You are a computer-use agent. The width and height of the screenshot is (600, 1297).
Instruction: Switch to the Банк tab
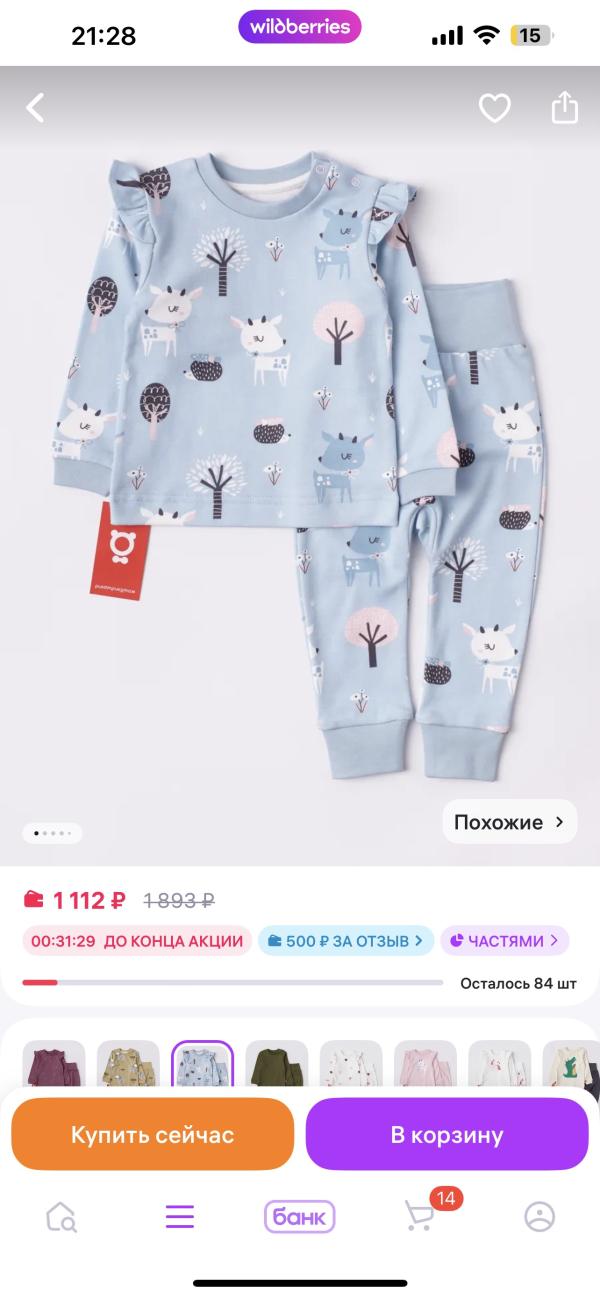[299, 1216]
